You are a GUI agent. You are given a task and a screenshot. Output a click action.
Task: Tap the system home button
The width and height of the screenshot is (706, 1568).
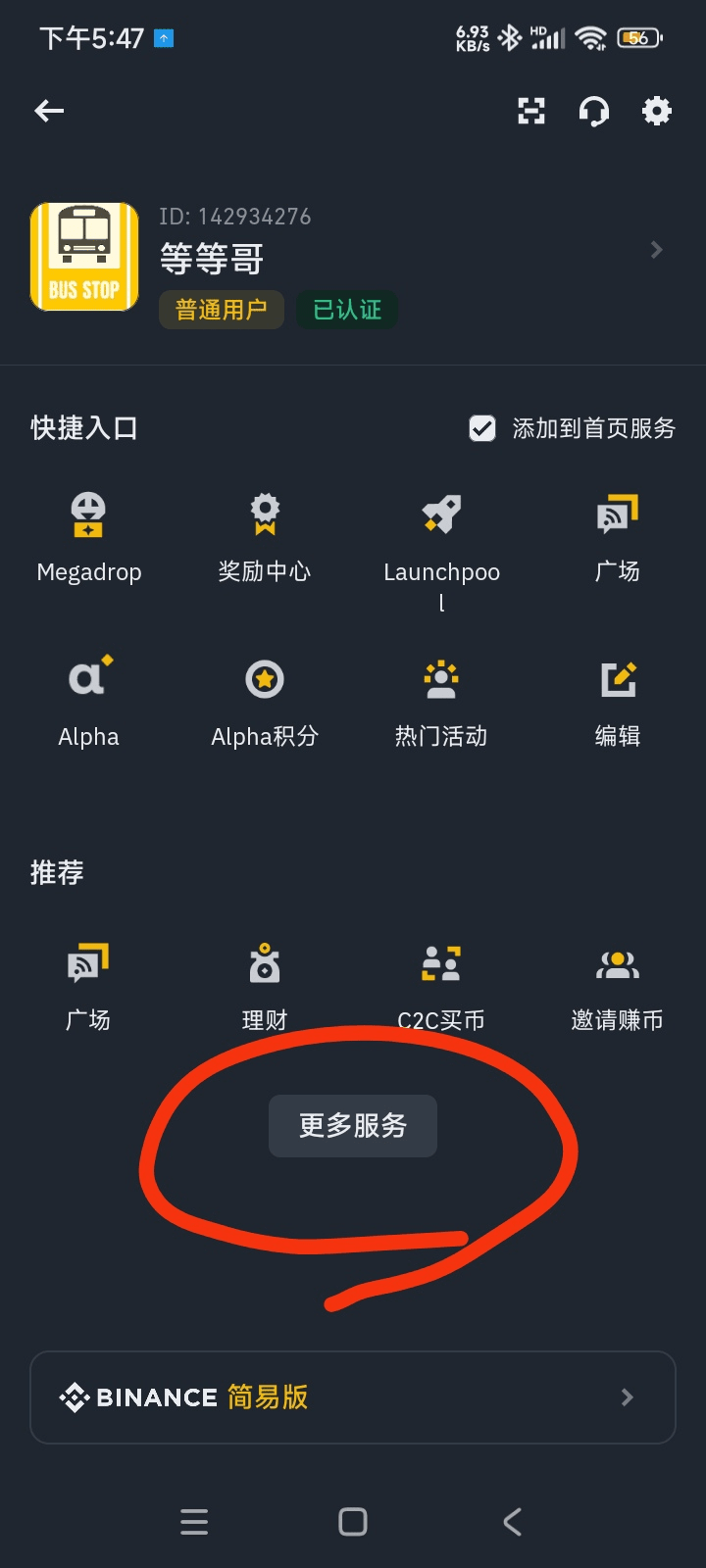pos(353,1522)
